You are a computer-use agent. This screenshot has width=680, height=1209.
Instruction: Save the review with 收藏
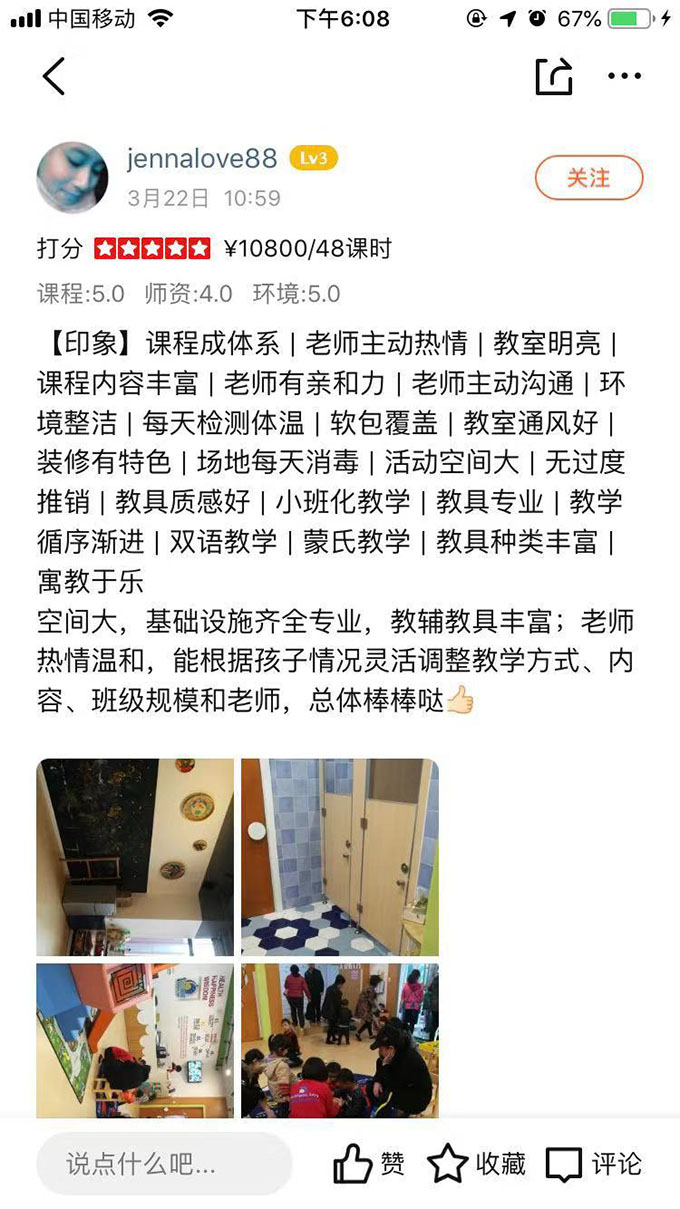pyautogui.click(x=476, y=1164)
